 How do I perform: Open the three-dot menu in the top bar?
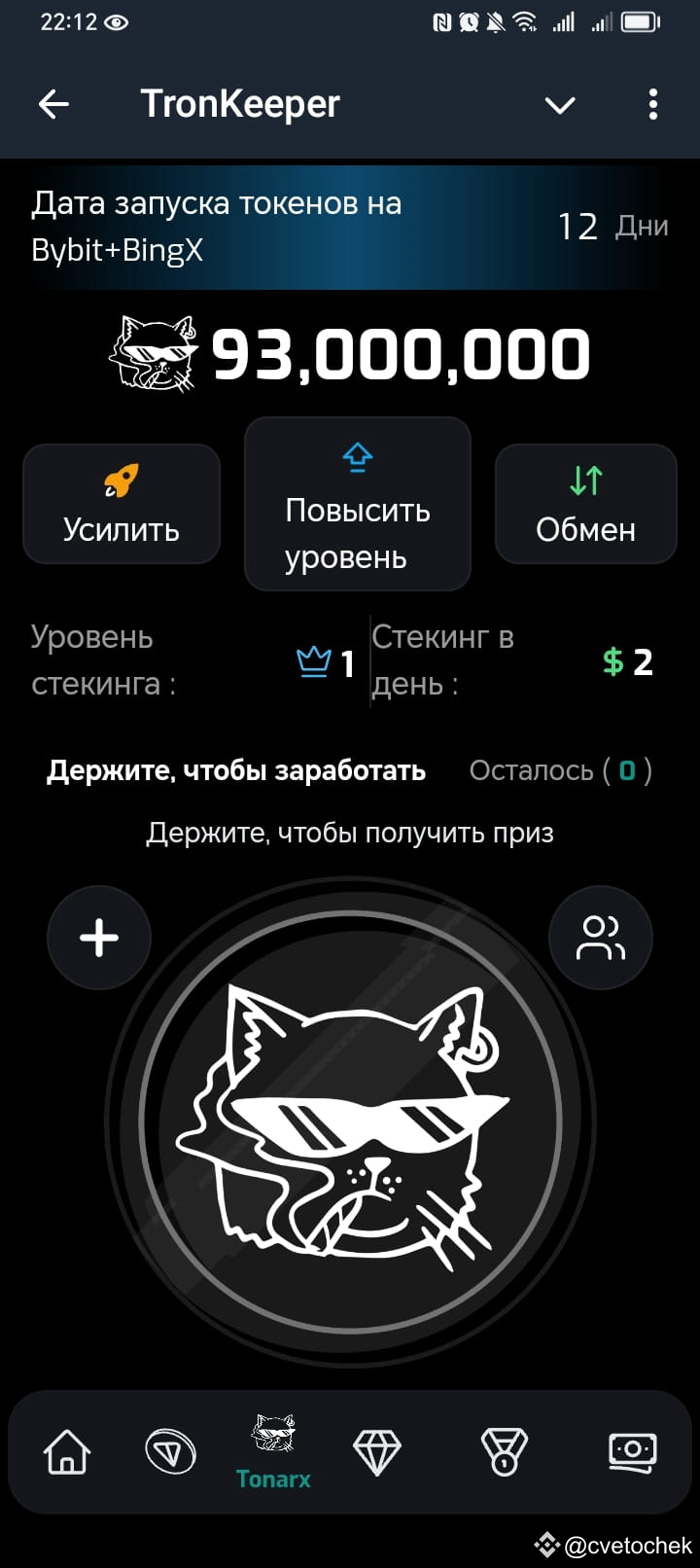[x=652, y=104]
